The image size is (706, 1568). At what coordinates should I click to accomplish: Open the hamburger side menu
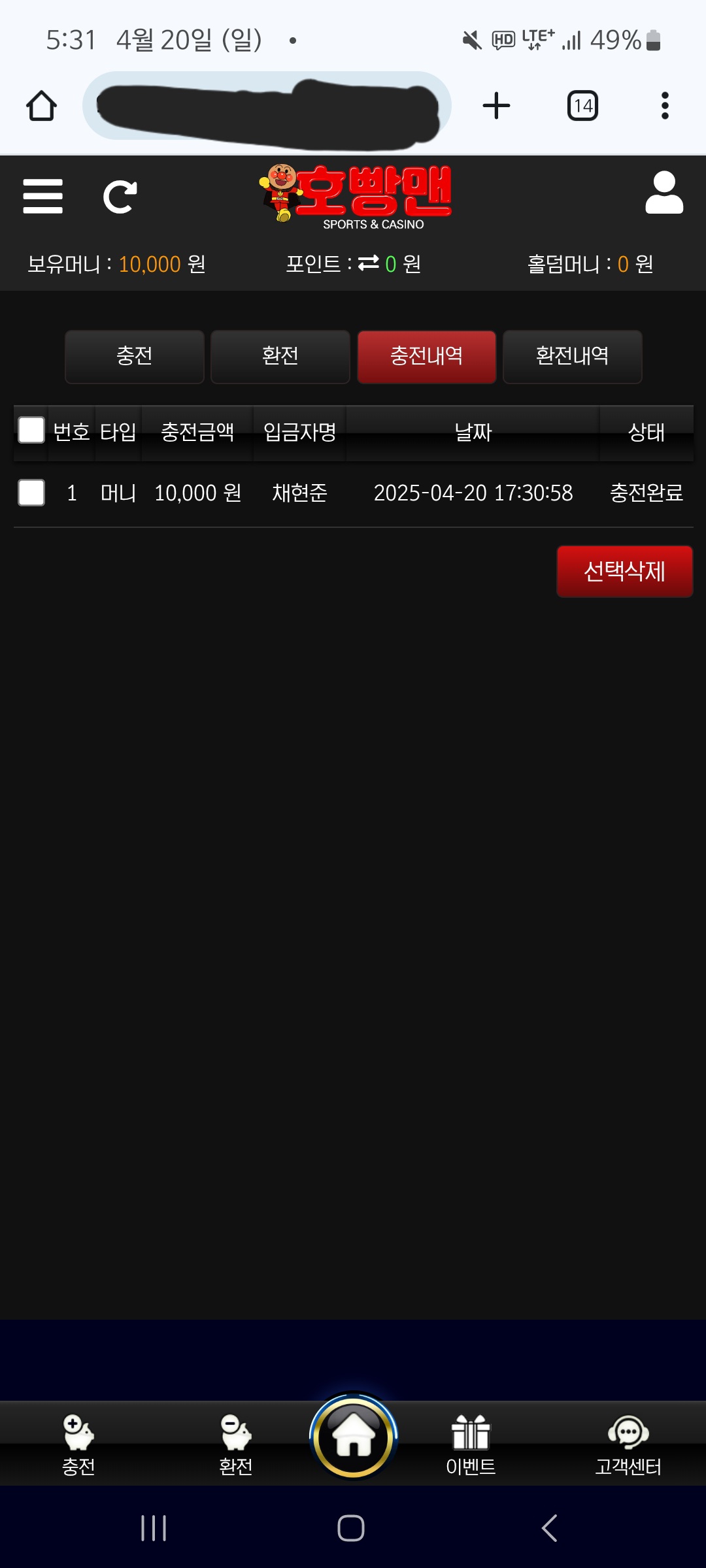tap(43, 197)
